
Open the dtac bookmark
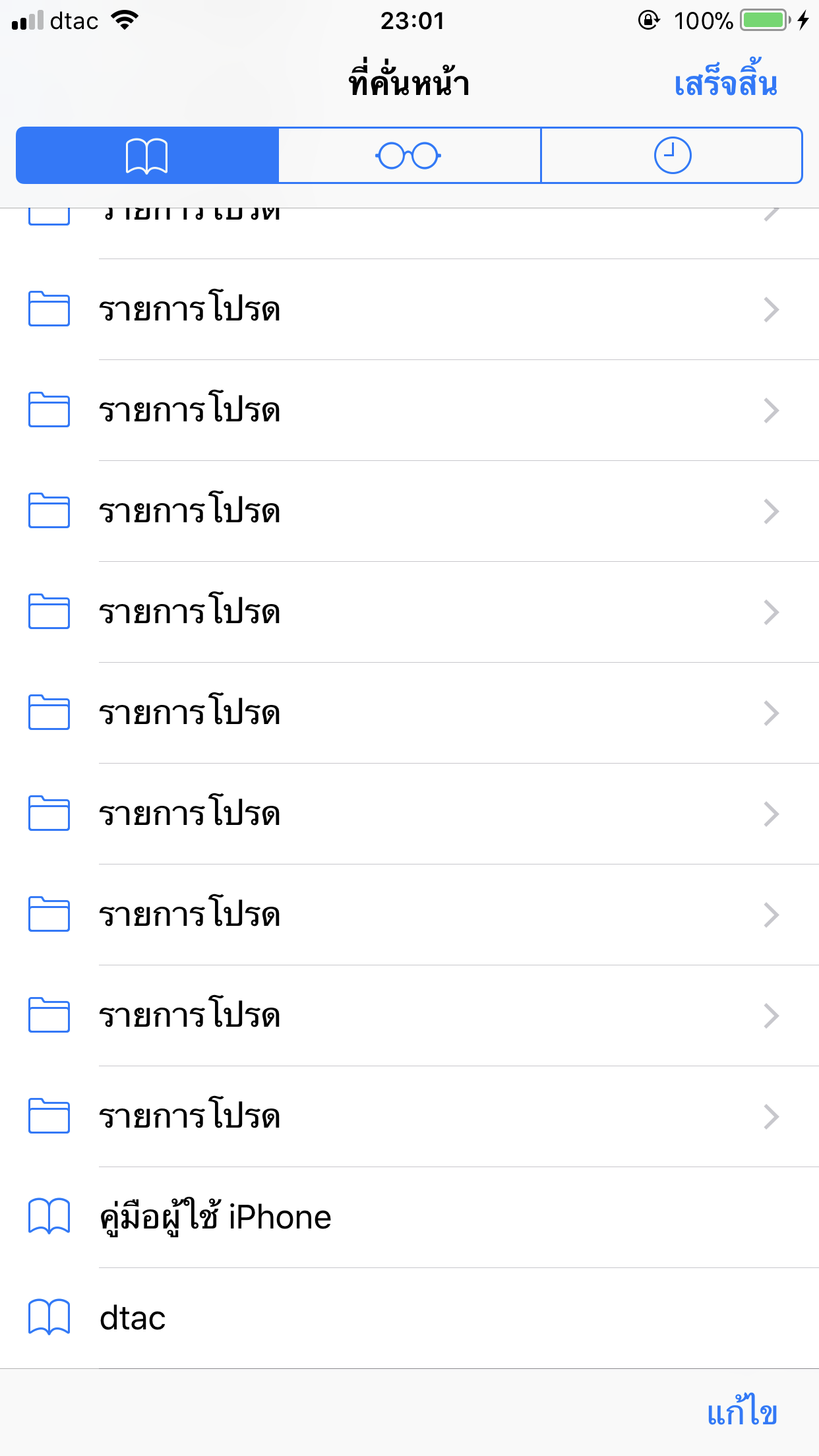tap(409, 1318)
